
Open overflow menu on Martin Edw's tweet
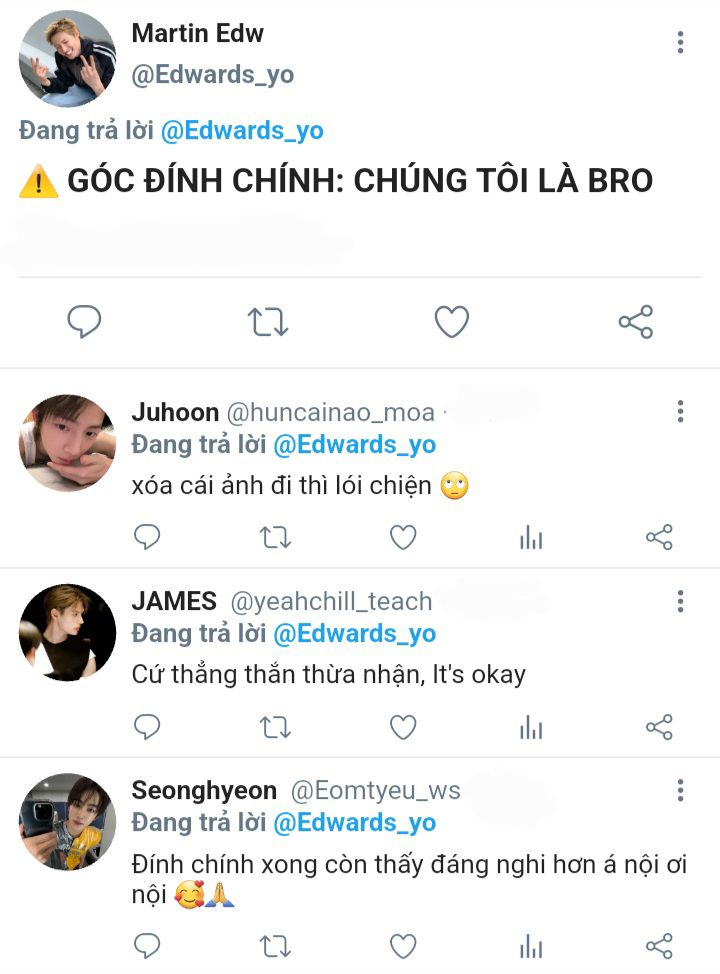click(680, 42)
